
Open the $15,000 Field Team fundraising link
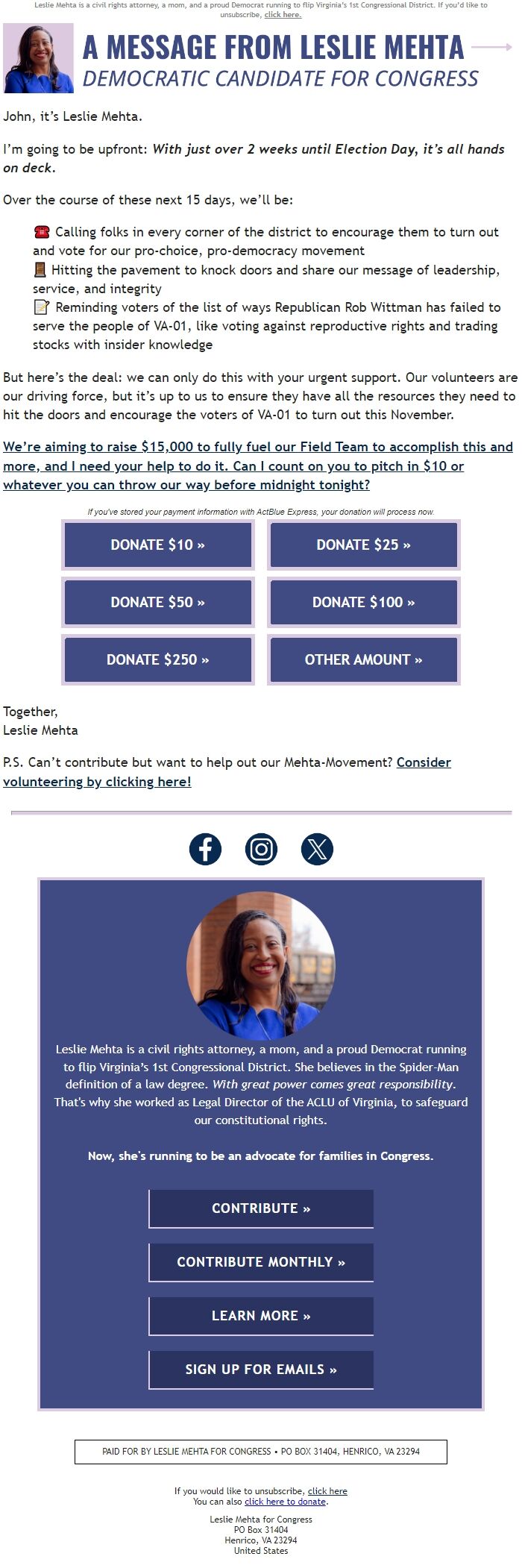257,465
